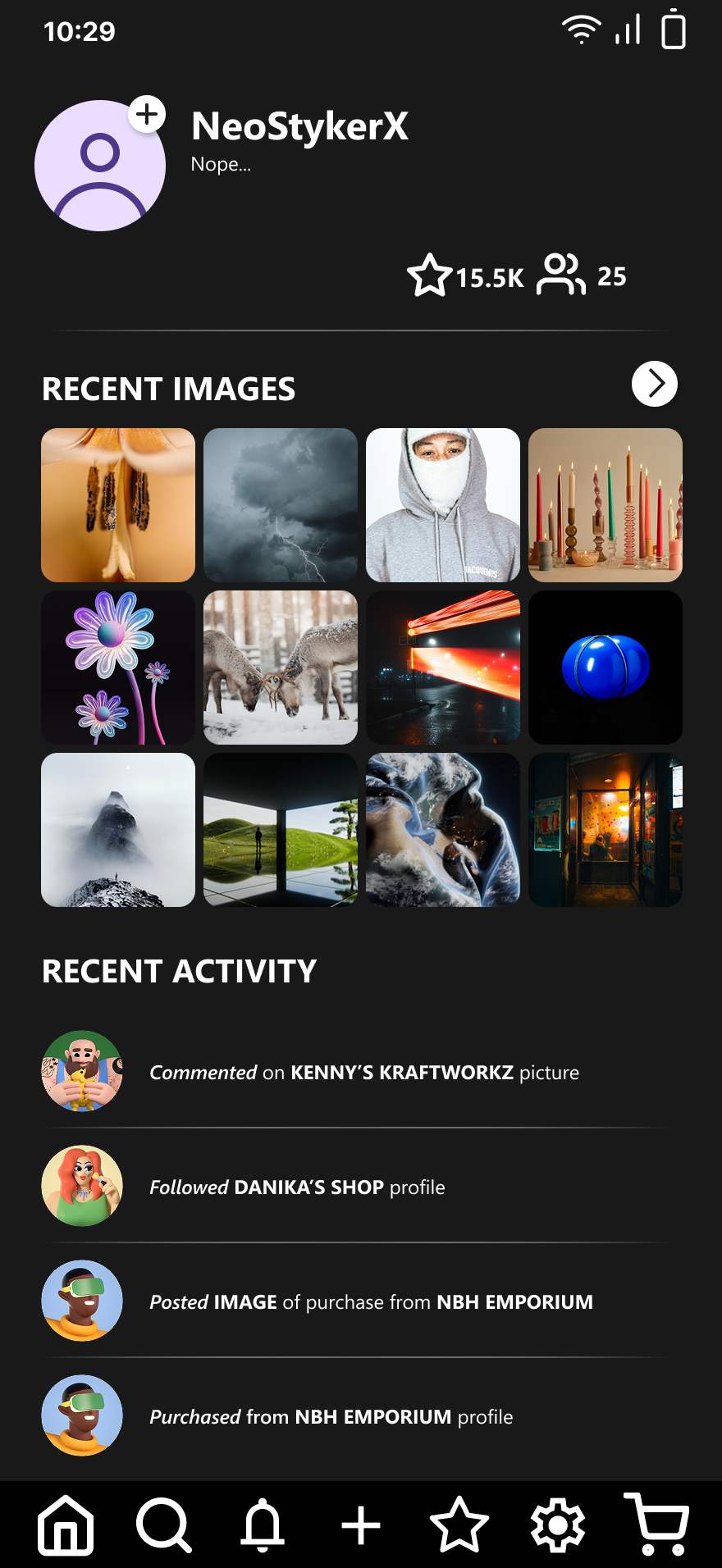Open the Posted Image from NBH Emporium activity
722x1568 pixels.
click(371, 1301)
